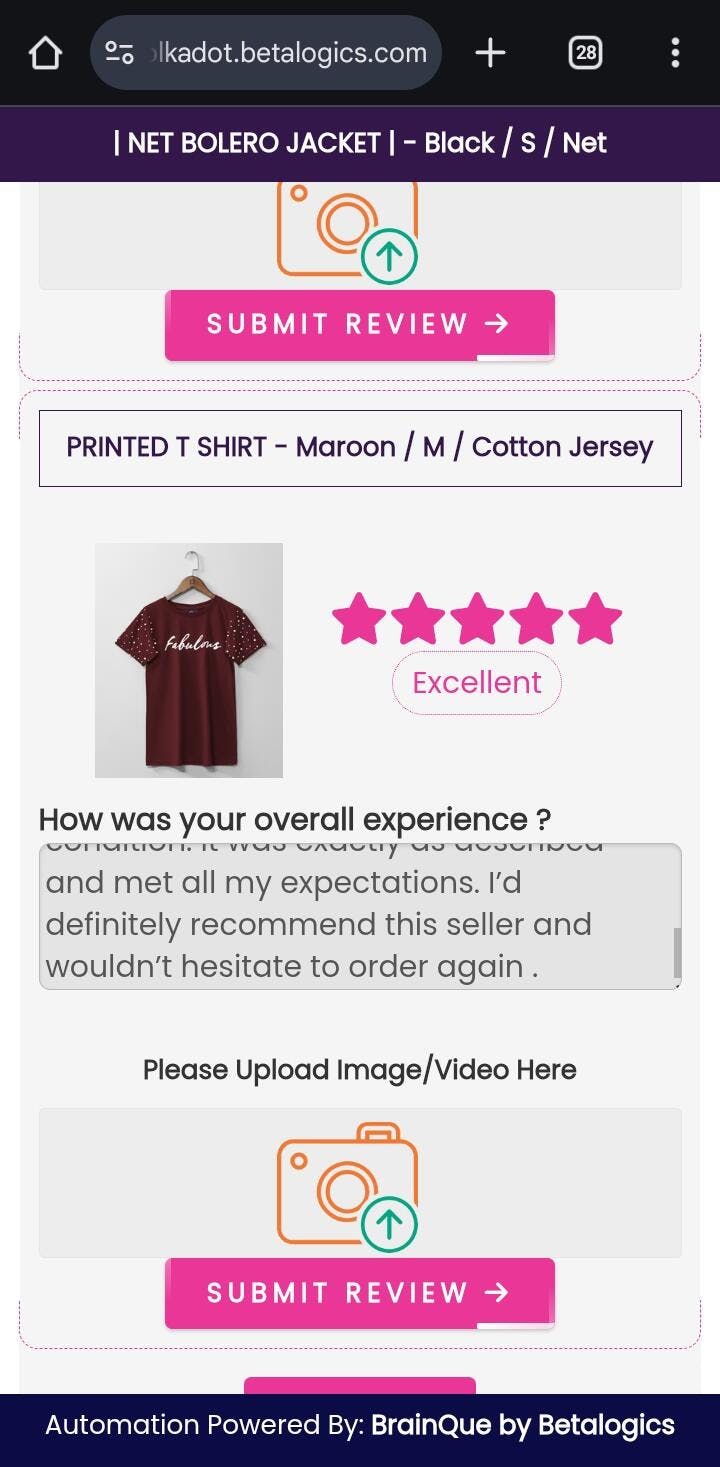Set the T Shirt rating to four stars
Viewport: 720px width, 1467px height.
click(x=536, y=619)
